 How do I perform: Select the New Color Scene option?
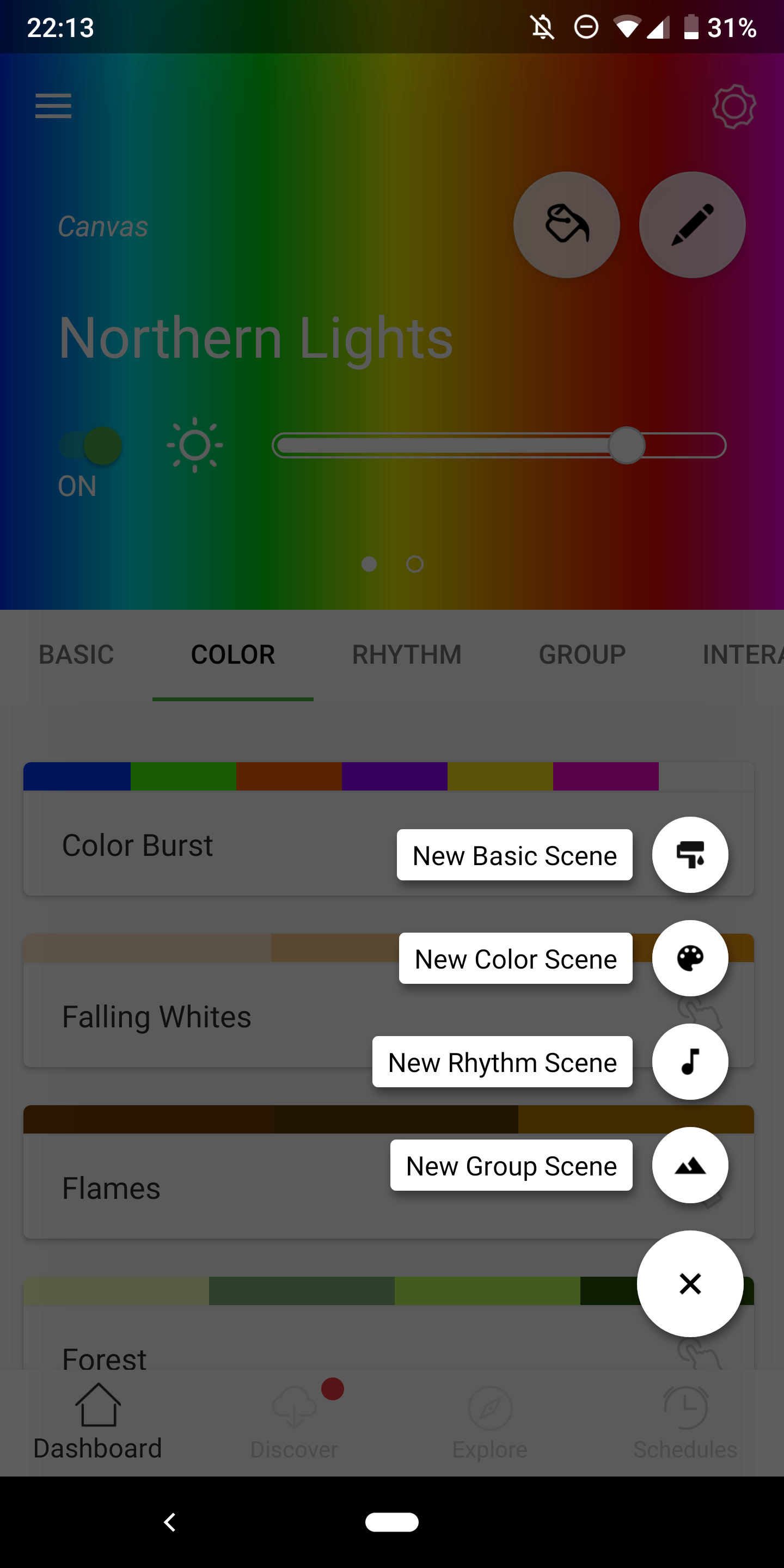(690, 958)
